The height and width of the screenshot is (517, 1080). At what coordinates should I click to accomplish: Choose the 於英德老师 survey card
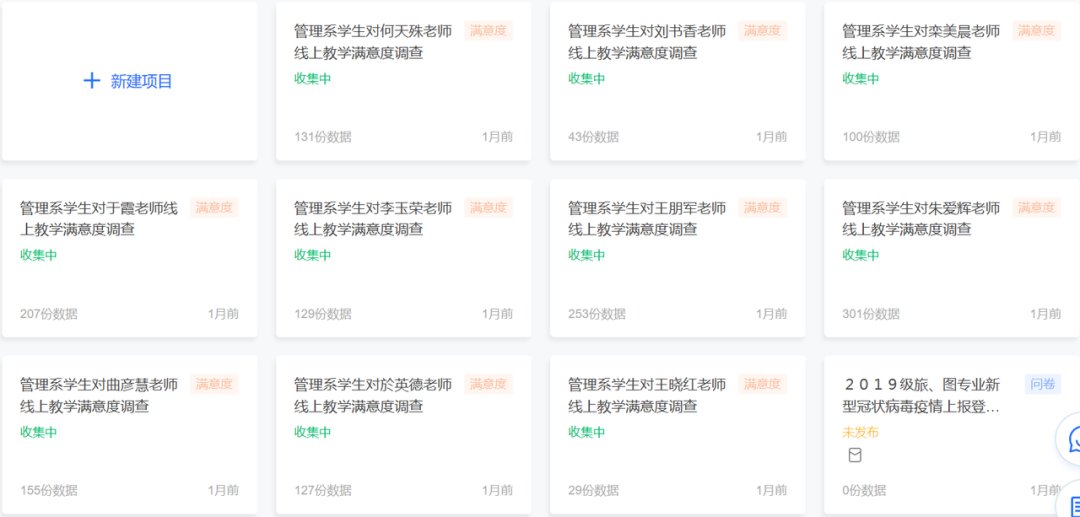click(373, 395)
